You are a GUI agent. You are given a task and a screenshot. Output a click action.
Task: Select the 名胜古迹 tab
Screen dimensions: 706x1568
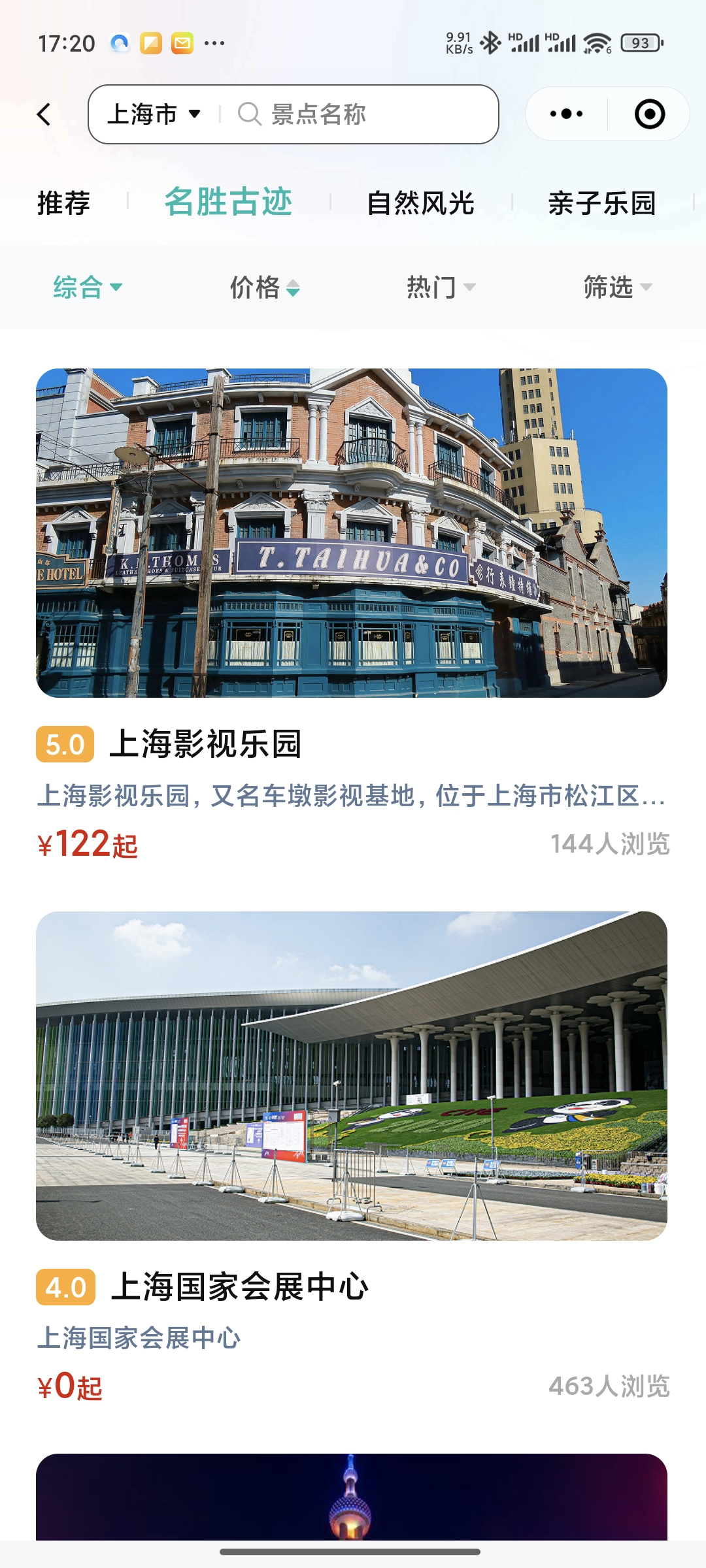tap(228, 202)
